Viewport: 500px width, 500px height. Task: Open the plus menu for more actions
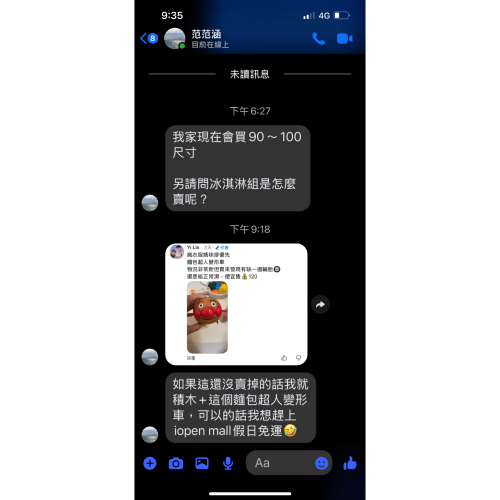[x=150, y=463]
